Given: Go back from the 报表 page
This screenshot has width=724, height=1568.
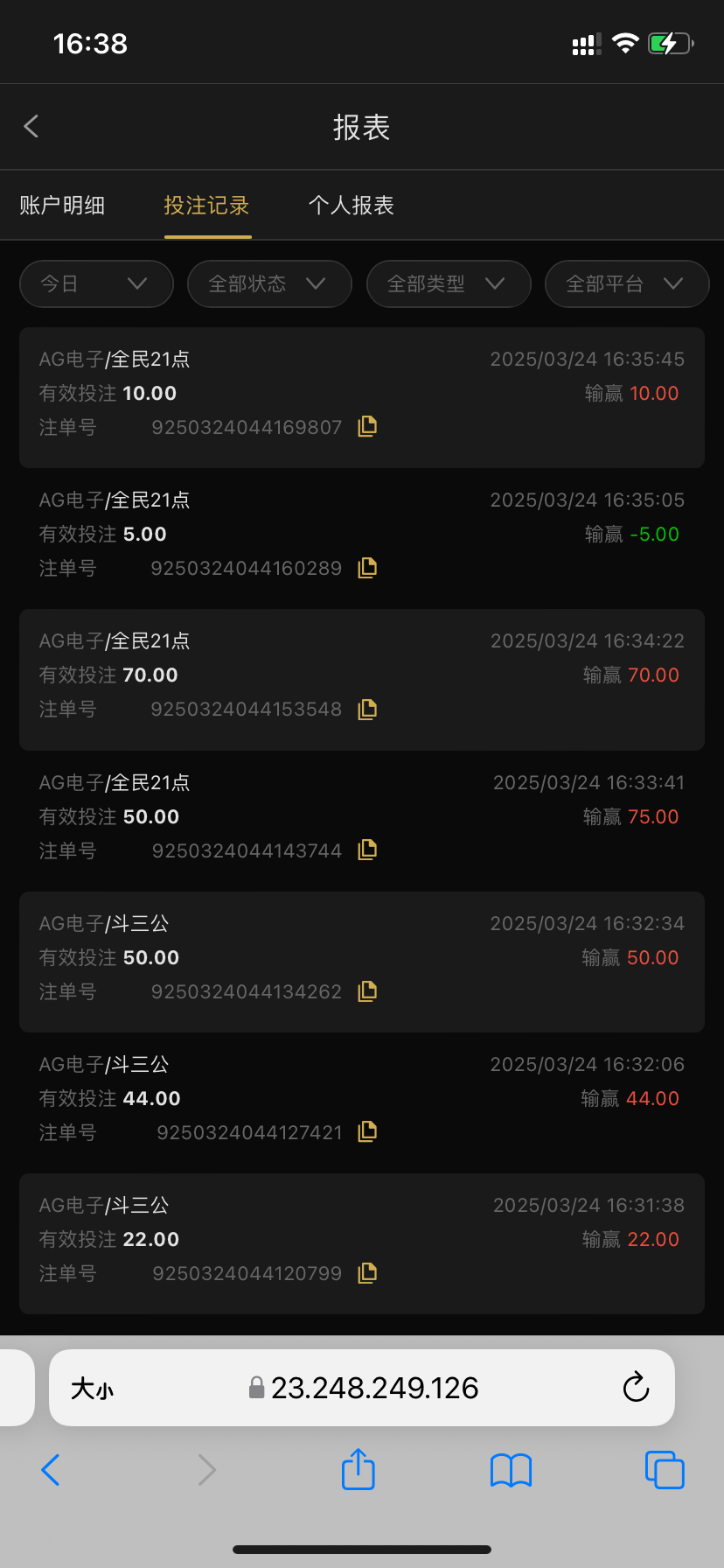Looking at the screenshot, I should 31,127.
